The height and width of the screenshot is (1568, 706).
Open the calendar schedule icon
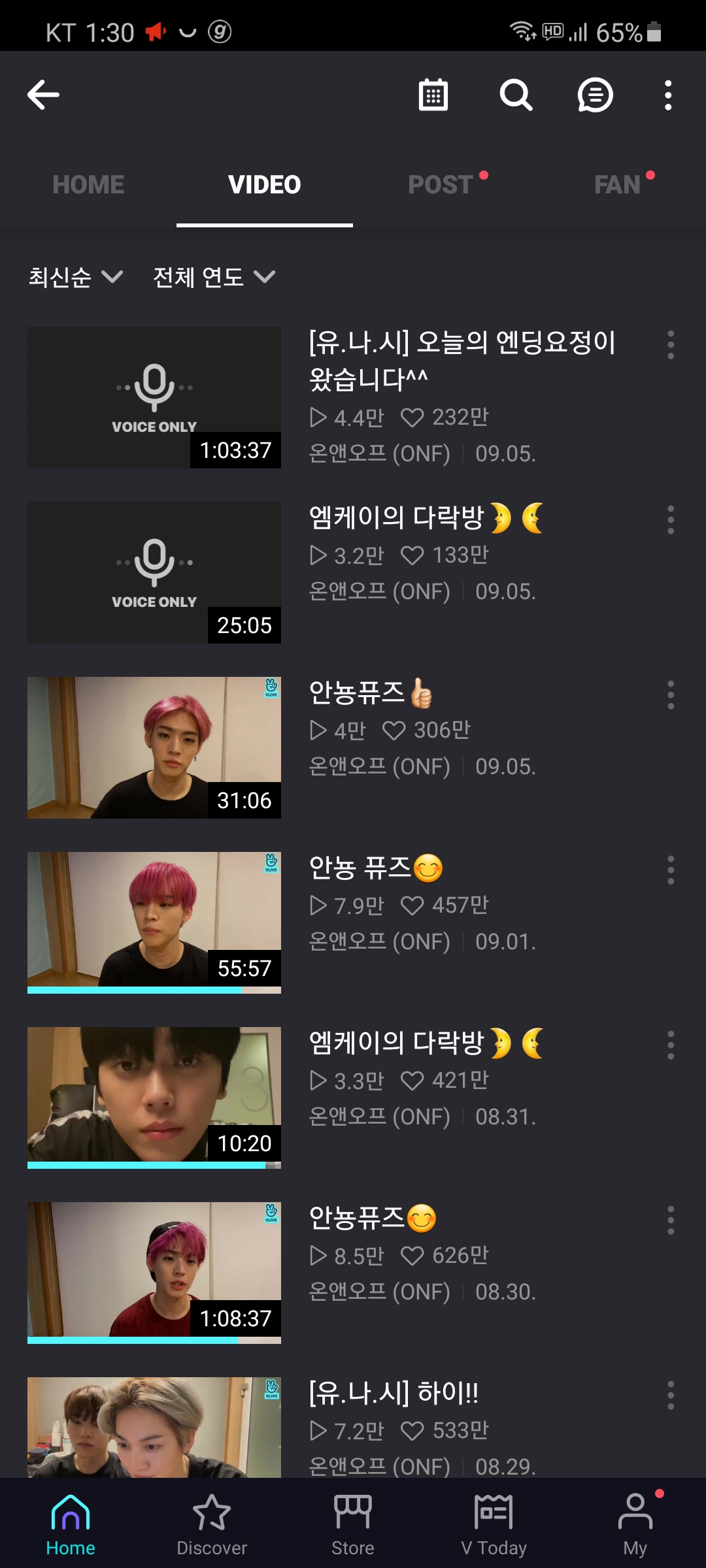pyautogui.click(x=433, y=95)
